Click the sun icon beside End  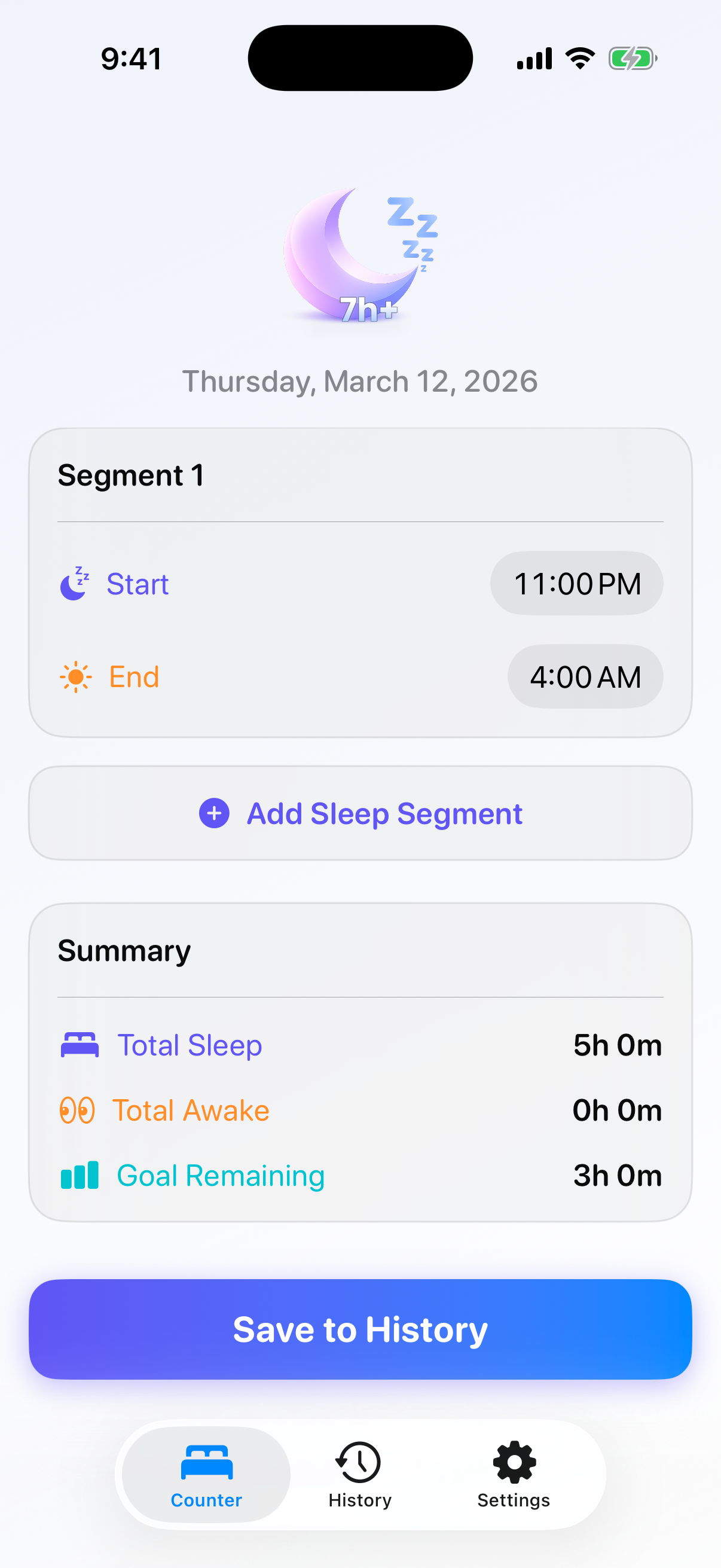(75, 676)
